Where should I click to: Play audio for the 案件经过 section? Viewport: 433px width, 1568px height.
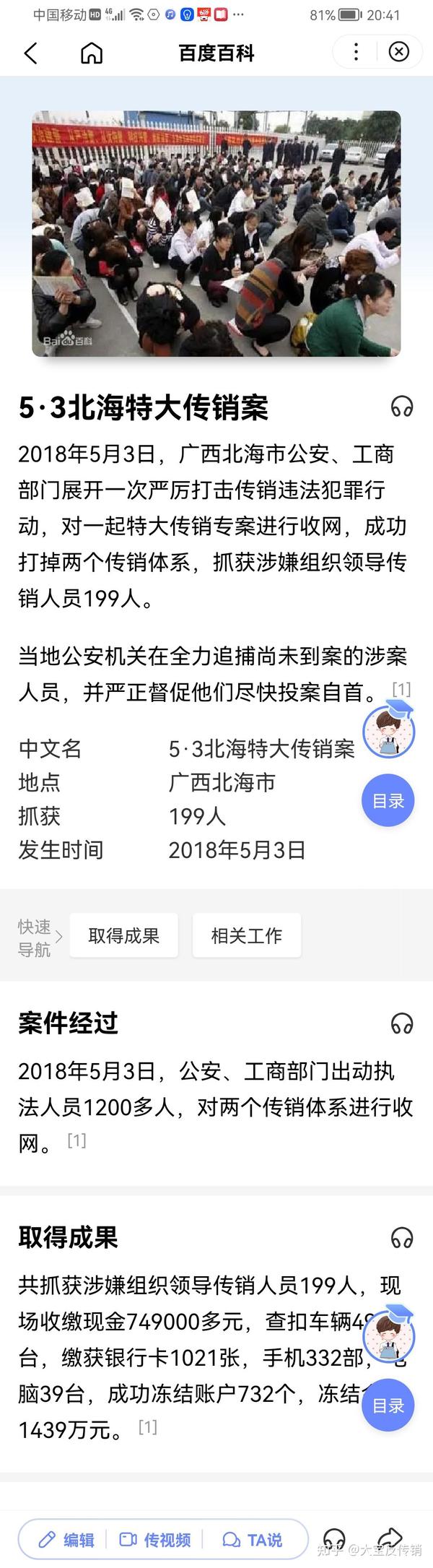tap(402, 1023)
